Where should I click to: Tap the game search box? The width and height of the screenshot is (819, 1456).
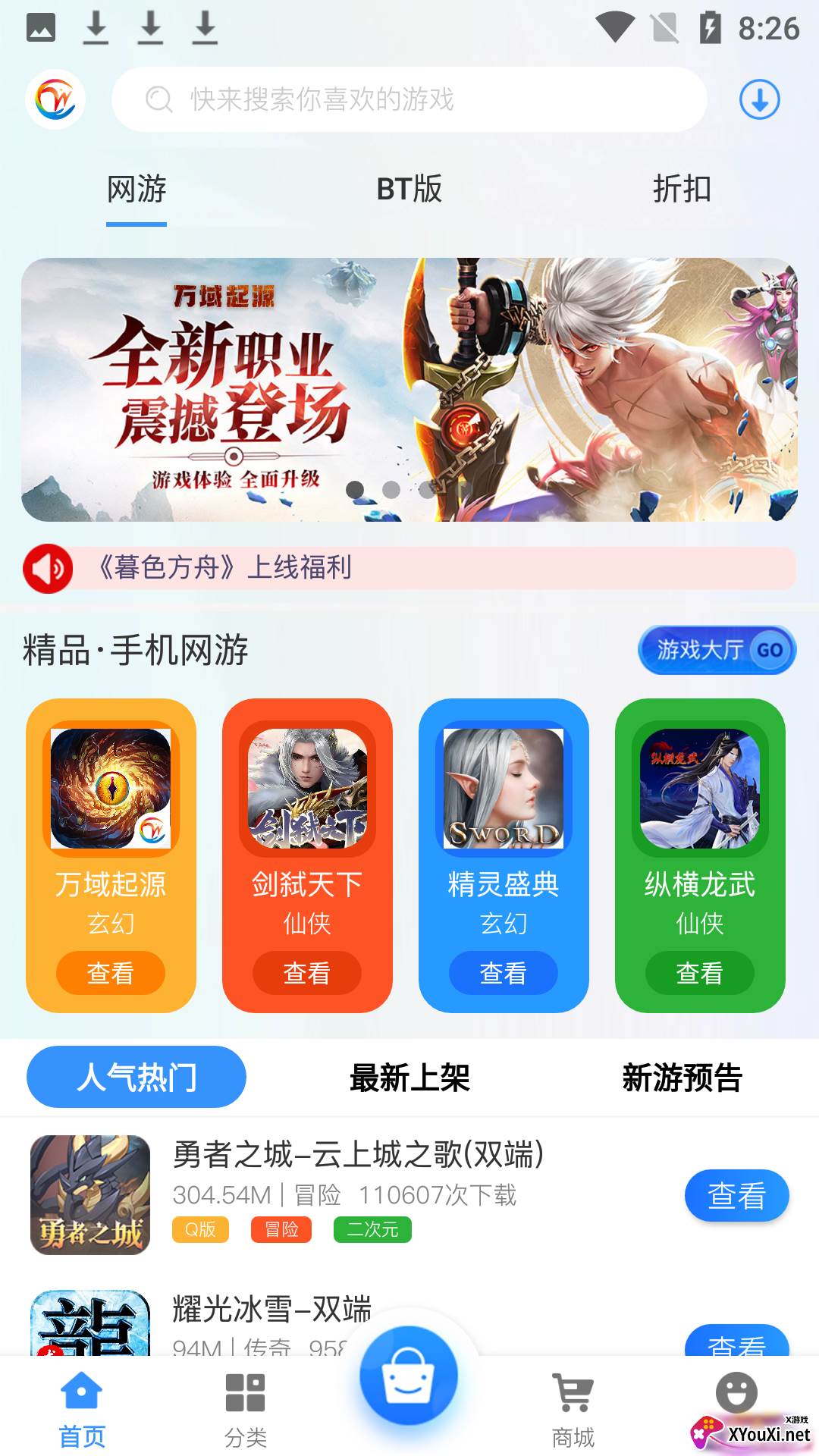click(x=409, y=99)
